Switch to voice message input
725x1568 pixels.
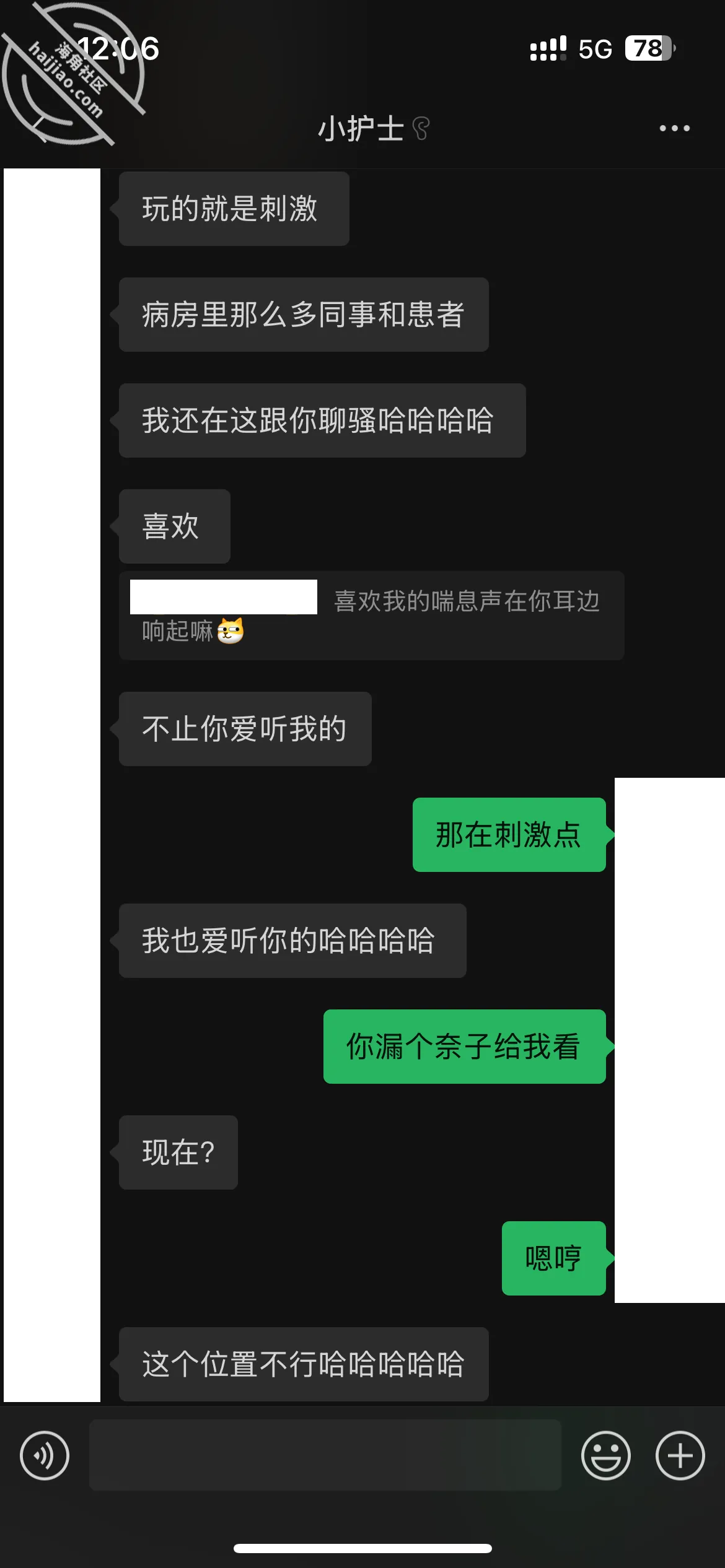[x=45, y=1455]
